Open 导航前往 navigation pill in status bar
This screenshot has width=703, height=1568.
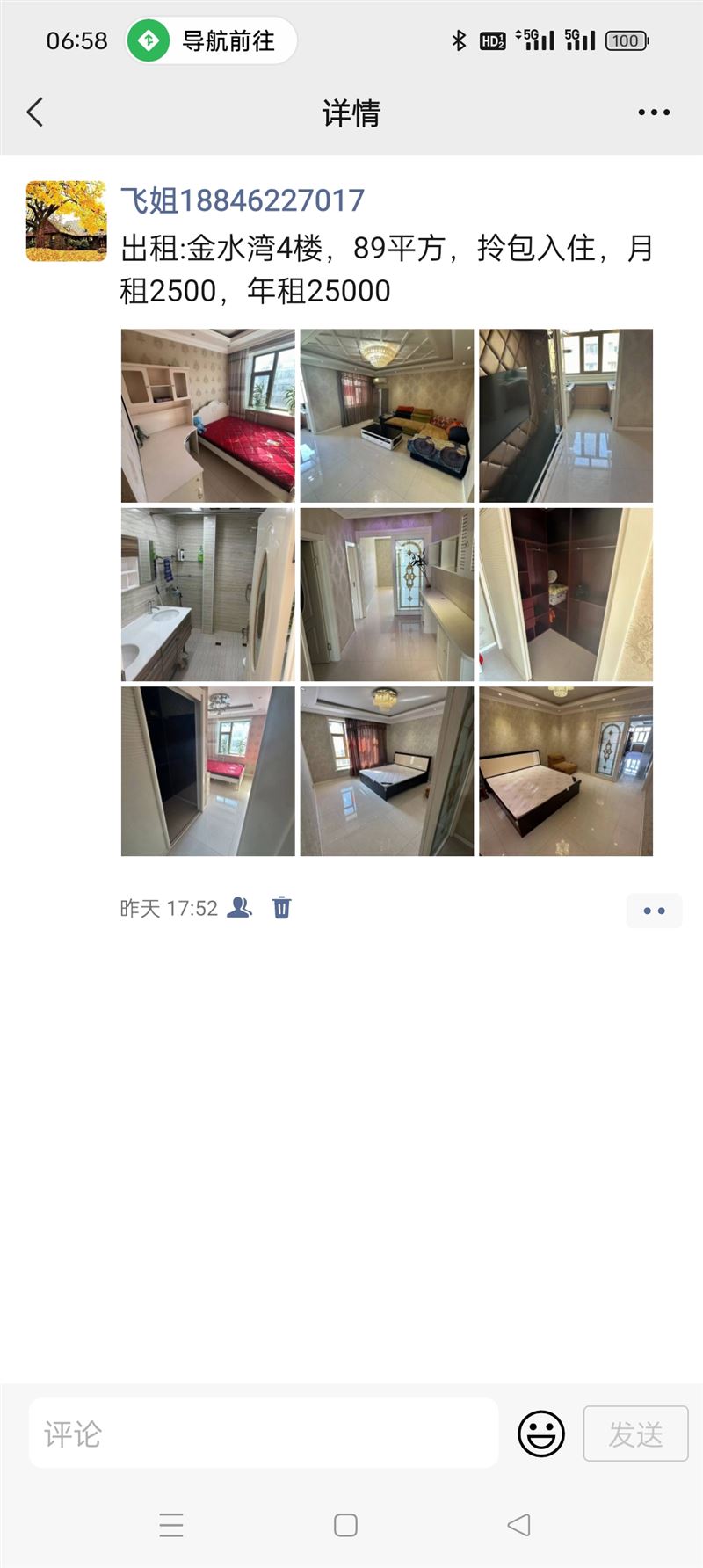pos(211,40)
